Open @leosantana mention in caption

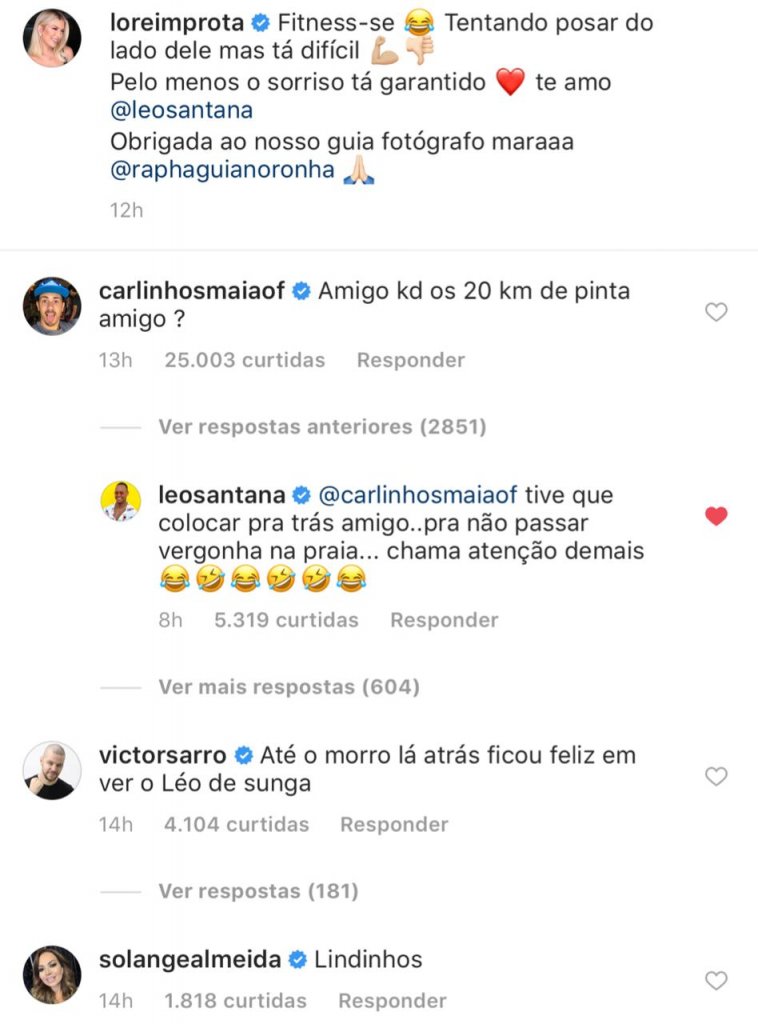coord(181,110)
